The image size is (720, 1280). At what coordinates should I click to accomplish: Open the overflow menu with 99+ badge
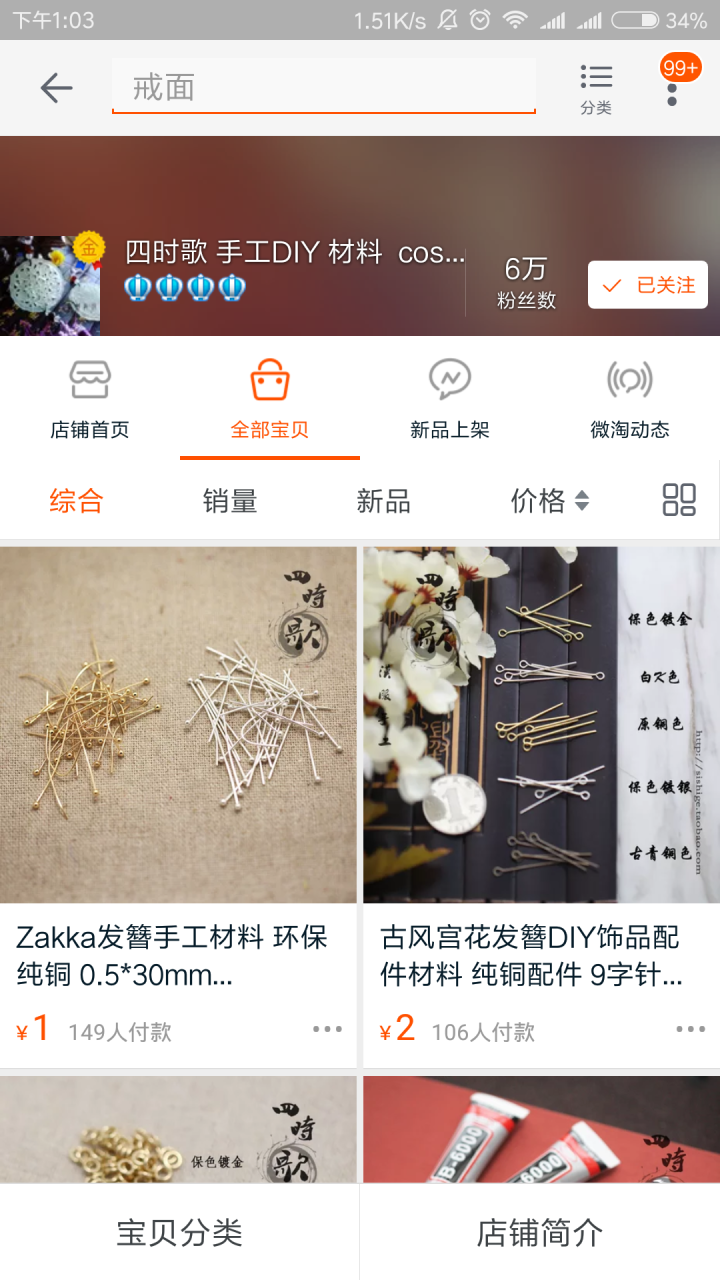click(672, 88)
